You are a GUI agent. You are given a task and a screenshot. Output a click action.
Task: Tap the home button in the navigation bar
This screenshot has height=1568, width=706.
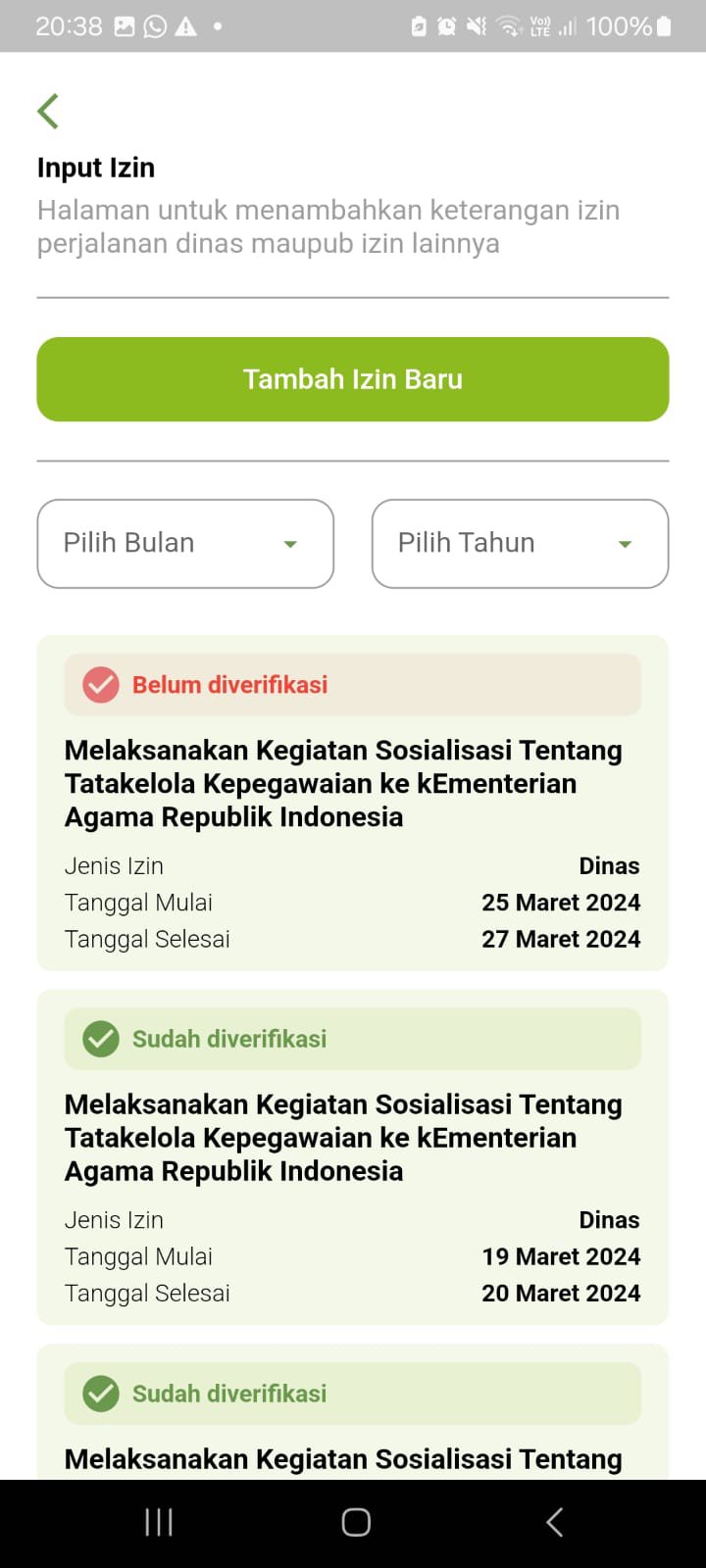[x=353, y=1522]
